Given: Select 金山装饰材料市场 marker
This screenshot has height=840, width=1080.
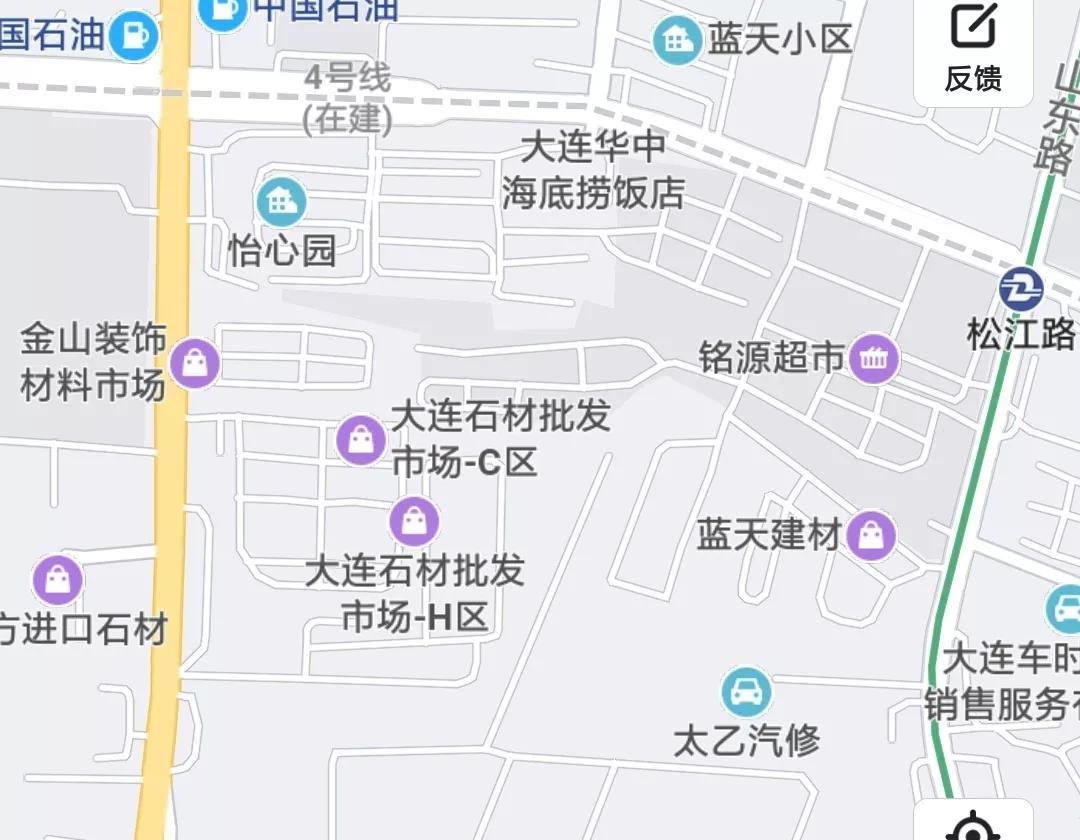Looking at the screenshot, I should point(195,362).
